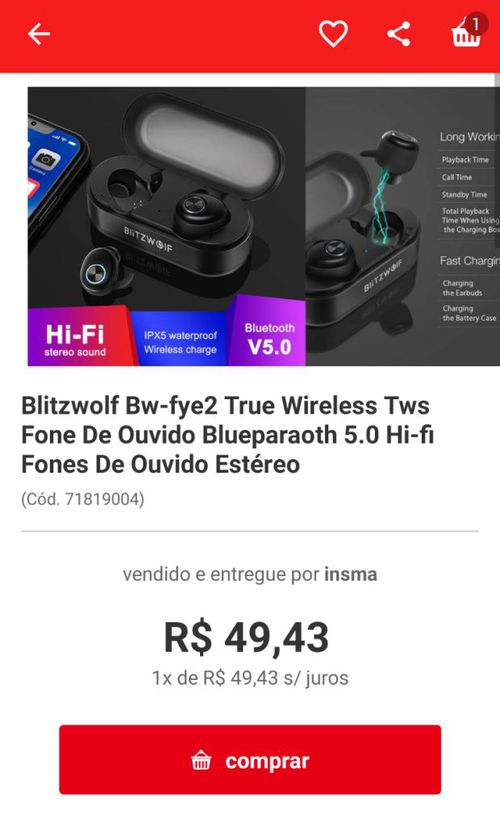Add product to favorites with heart icon
This screenshot has height=826, width=500.
333,34
